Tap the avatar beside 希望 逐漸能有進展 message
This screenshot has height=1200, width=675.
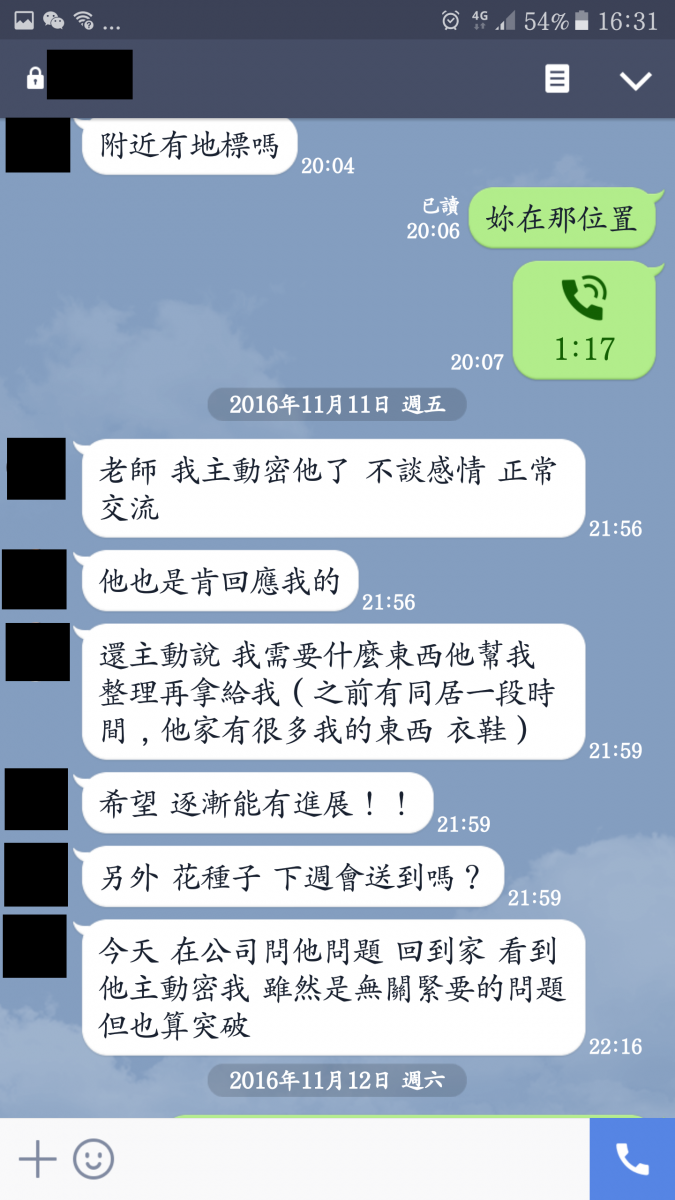click(x=36, y=799)
